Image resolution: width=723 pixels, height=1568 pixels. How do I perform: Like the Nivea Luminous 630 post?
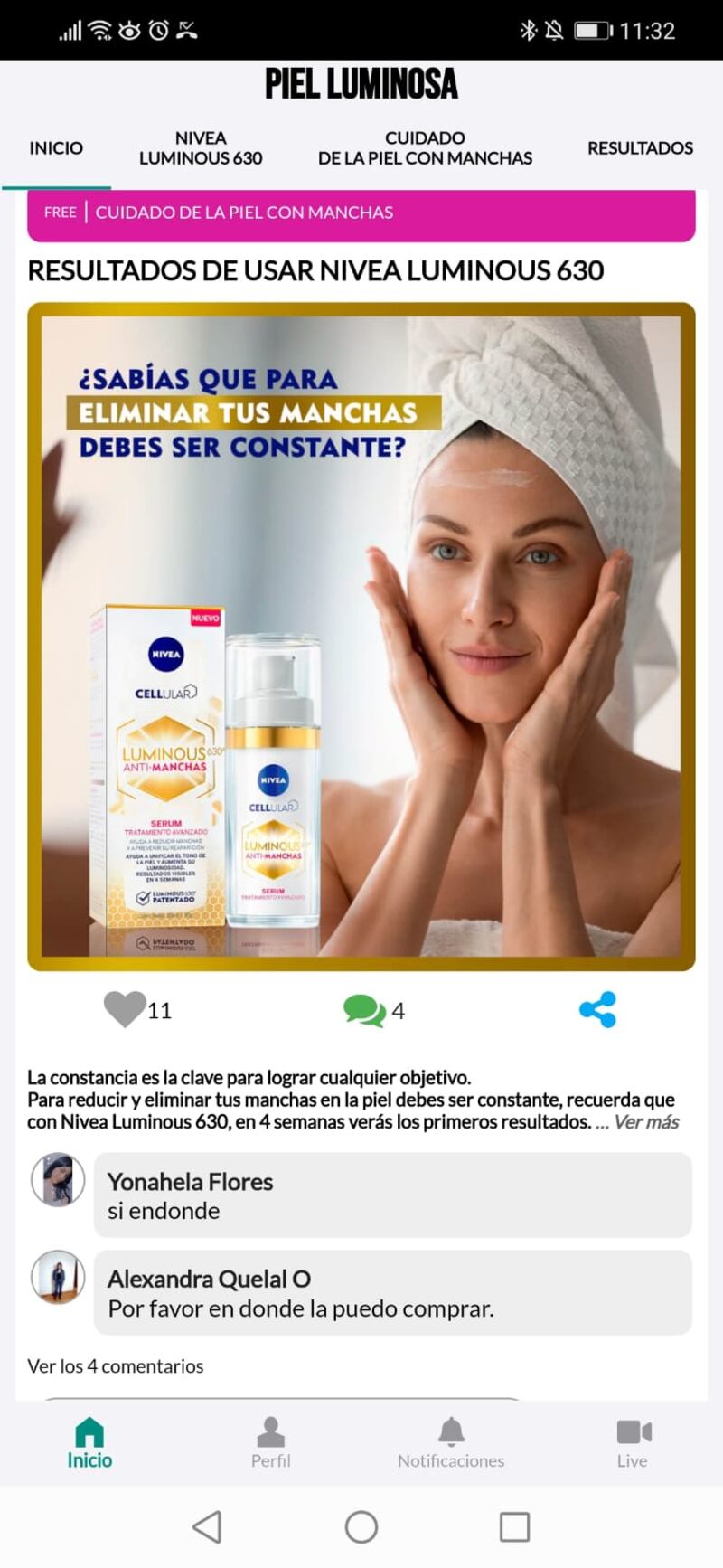point(125,1009)
